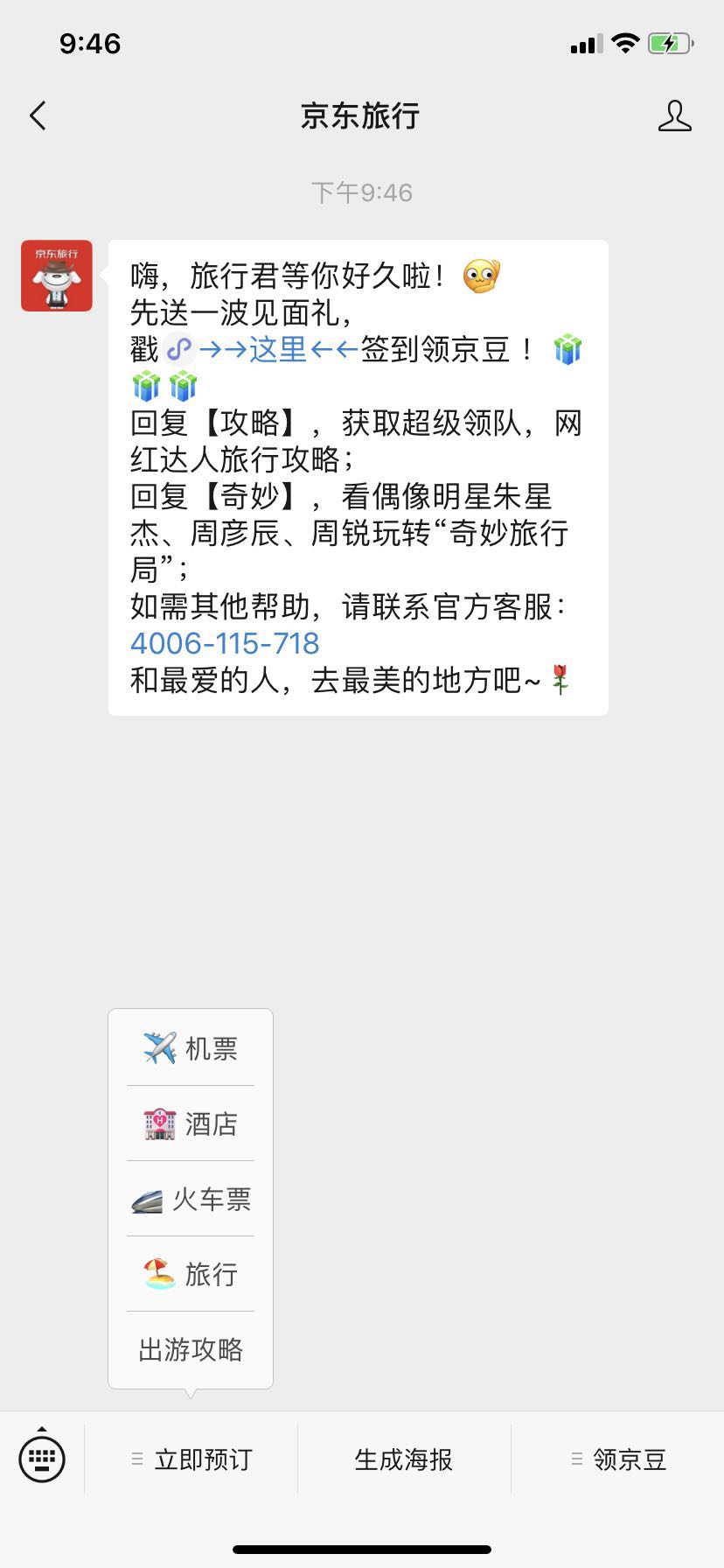Choose 火车票 in the menu
This screenshot has height=1568, width=724.
tap(191, 1199)
